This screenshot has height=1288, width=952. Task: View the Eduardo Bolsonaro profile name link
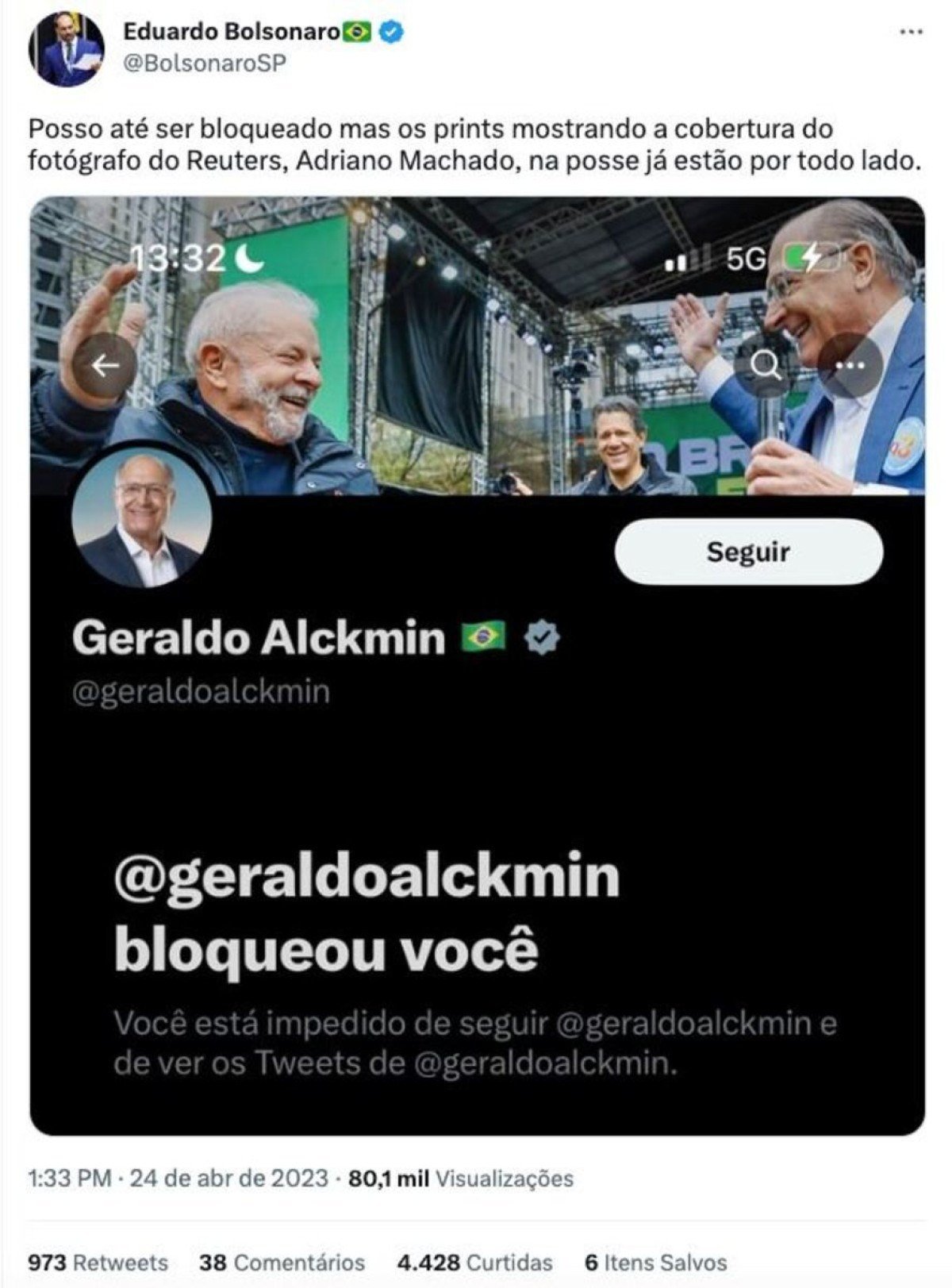point(232,32)
